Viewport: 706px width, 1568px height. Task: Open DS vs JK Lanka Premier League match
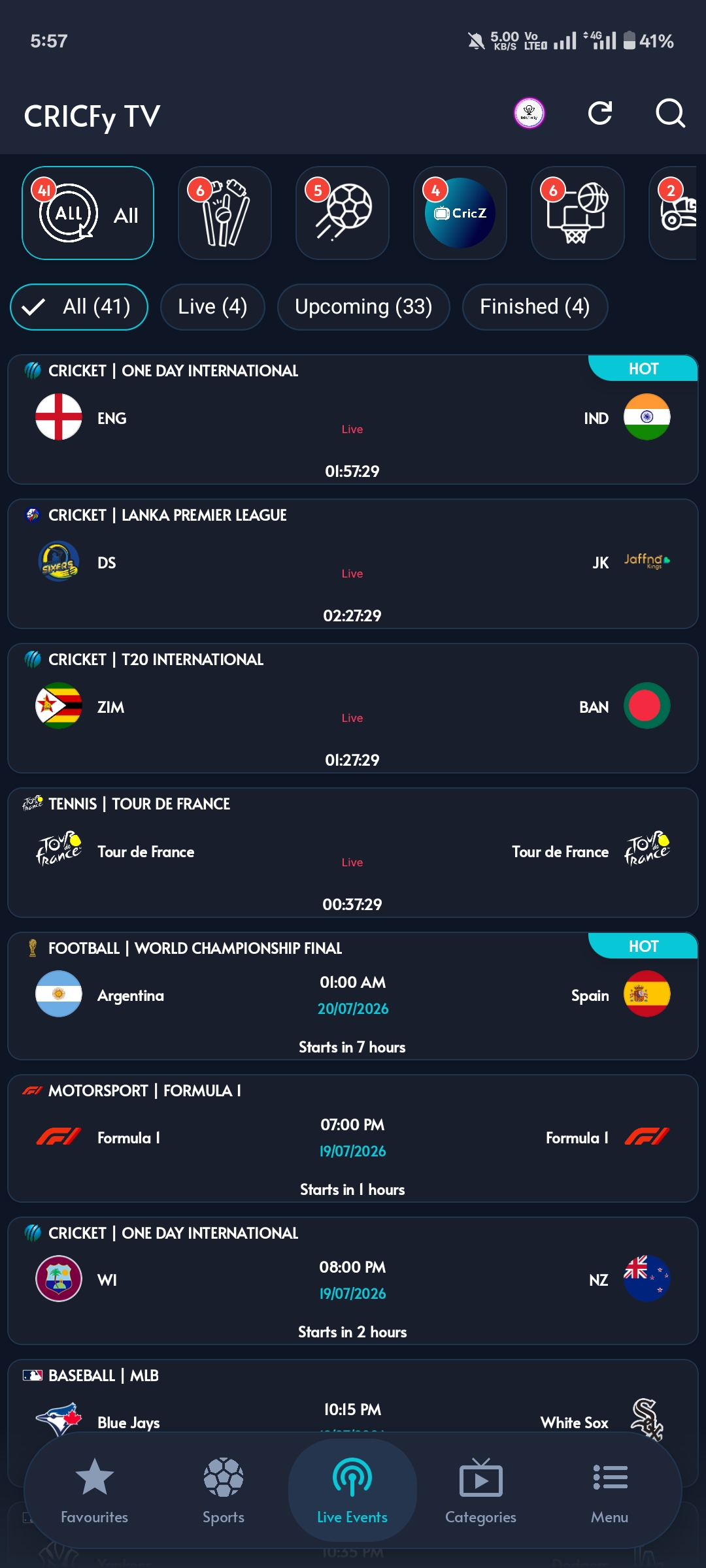(x=353, y=564)
